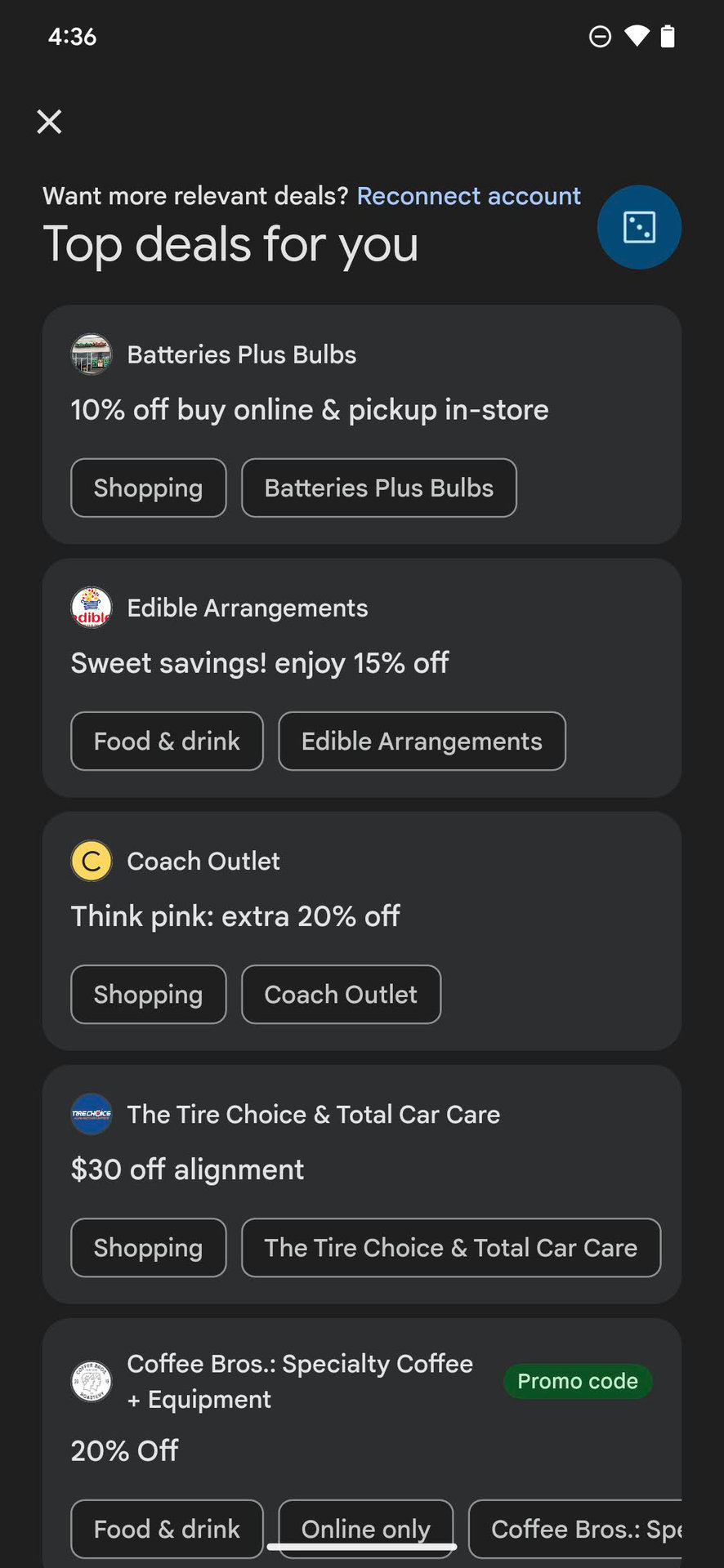Tap the Edible Arrangements chip
724x1568 pixels.
point(422,741)
